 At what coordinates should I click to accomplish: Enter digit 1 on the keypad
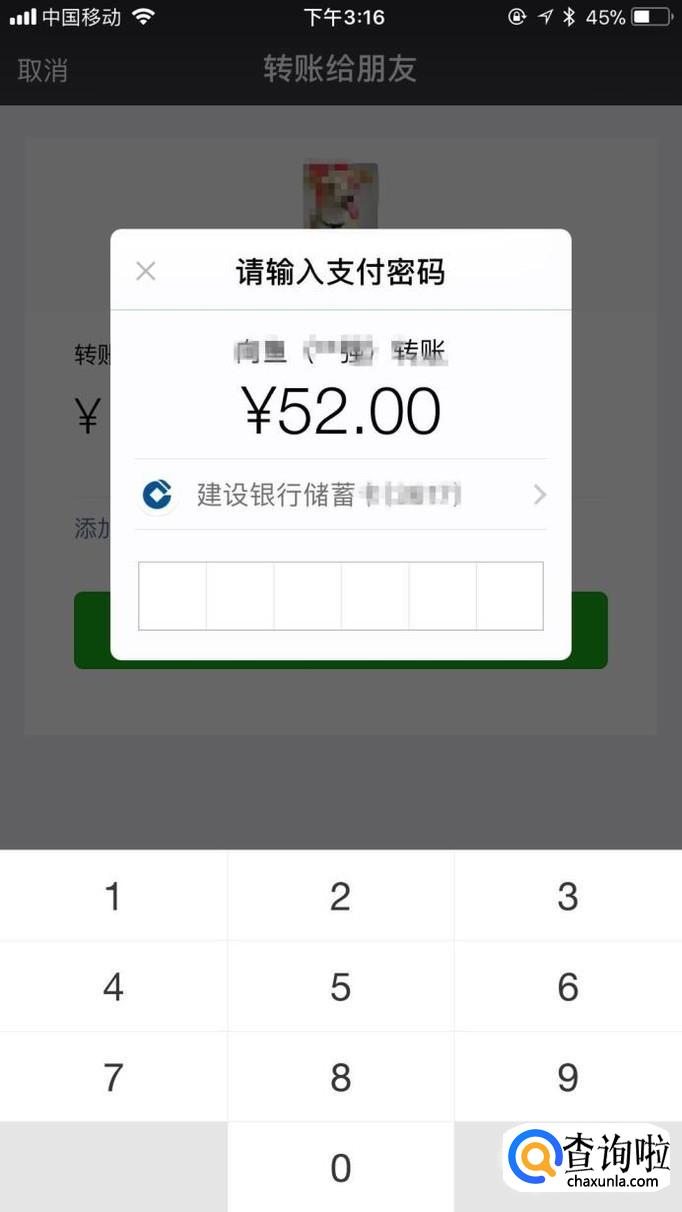pos(113,896)
